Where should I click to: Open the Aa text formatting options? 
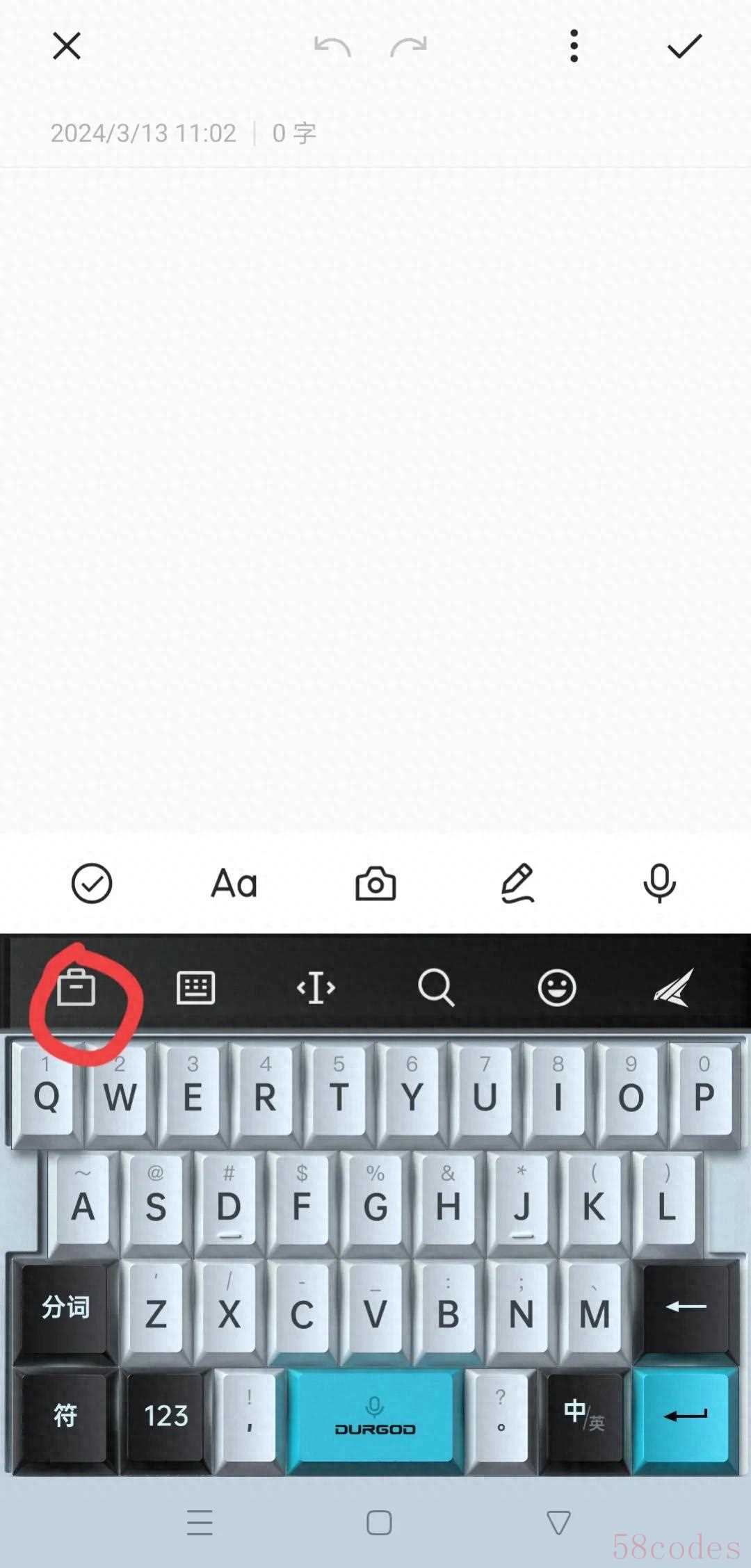[234, 884]
